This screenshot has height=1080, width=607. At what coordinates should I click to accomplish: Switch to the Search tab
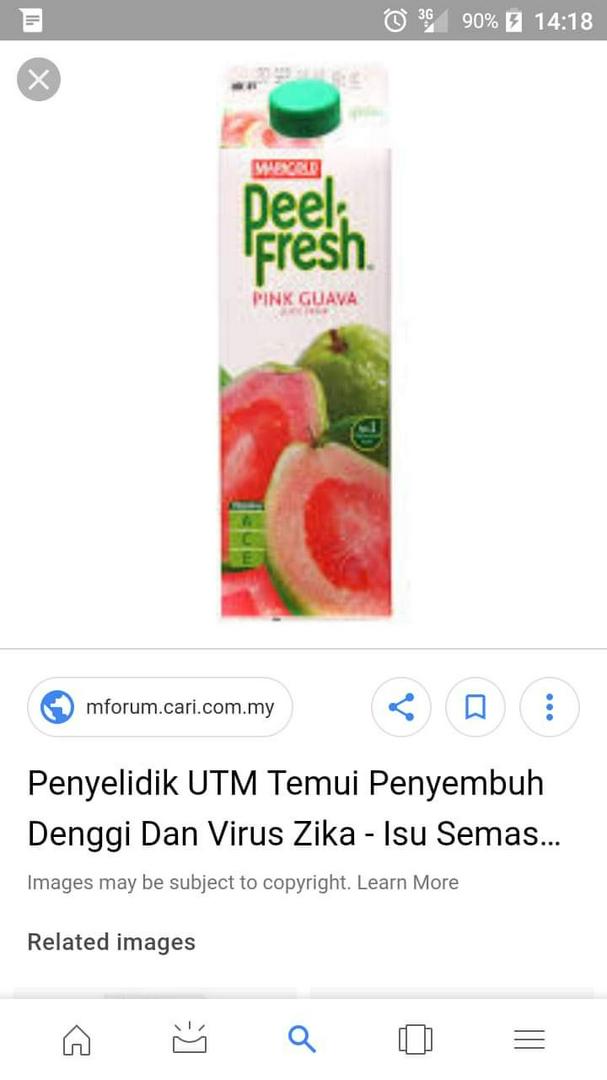[x=302, y=1040]
